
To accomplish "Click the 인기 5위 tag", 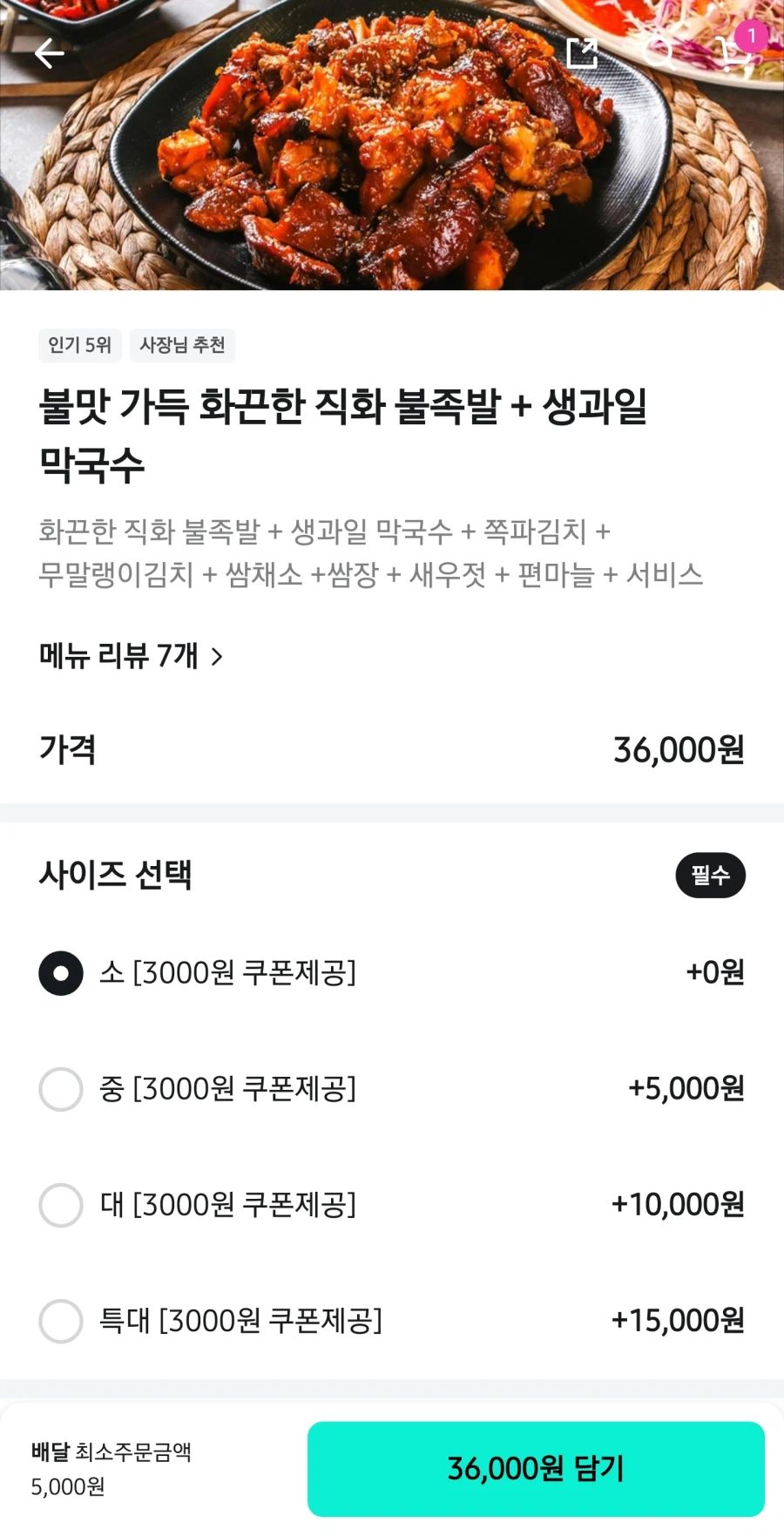I will click(80, 345).
